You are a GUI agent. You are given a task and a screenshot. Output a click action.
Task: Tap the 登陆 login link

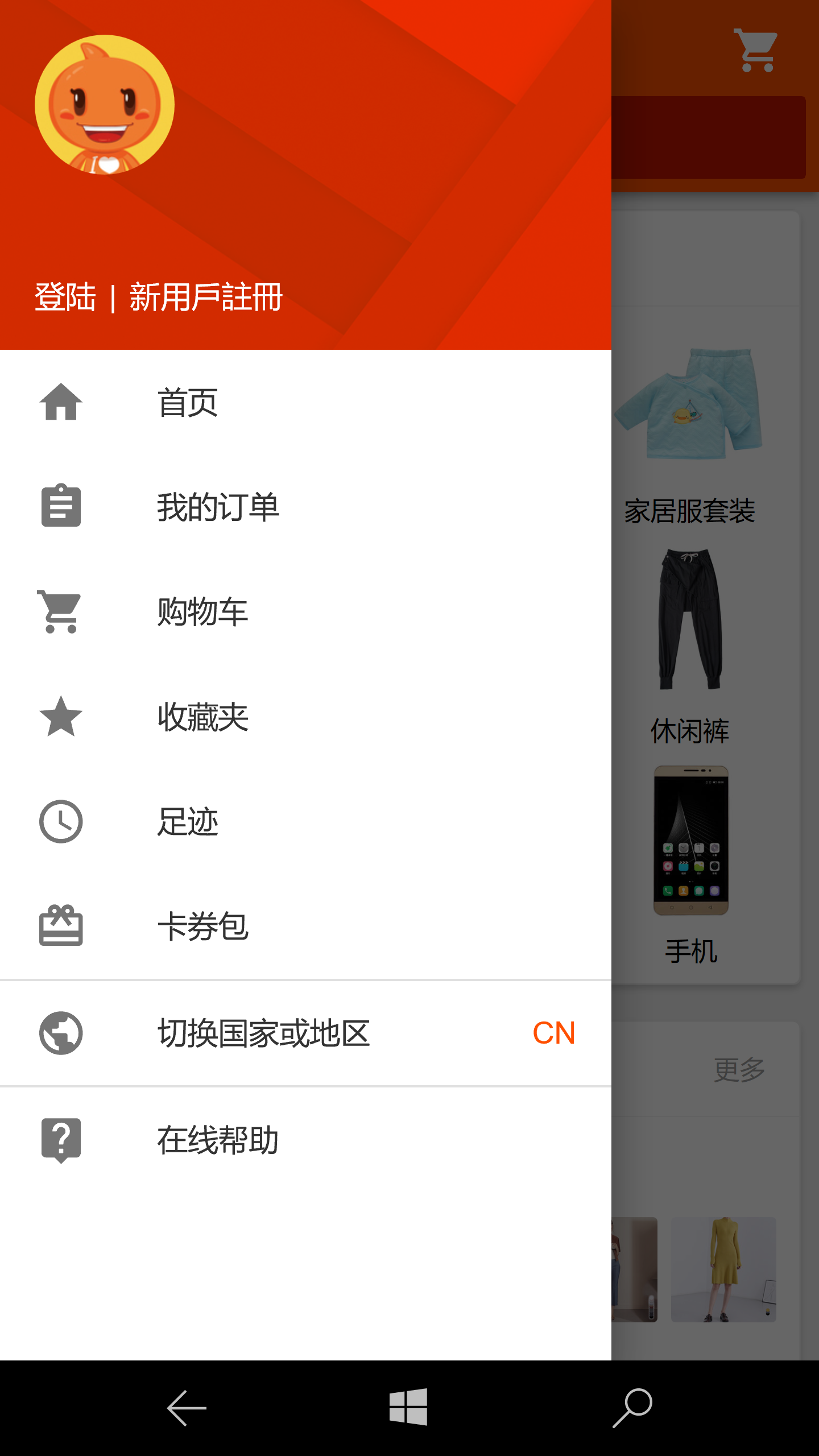(65, 297)
